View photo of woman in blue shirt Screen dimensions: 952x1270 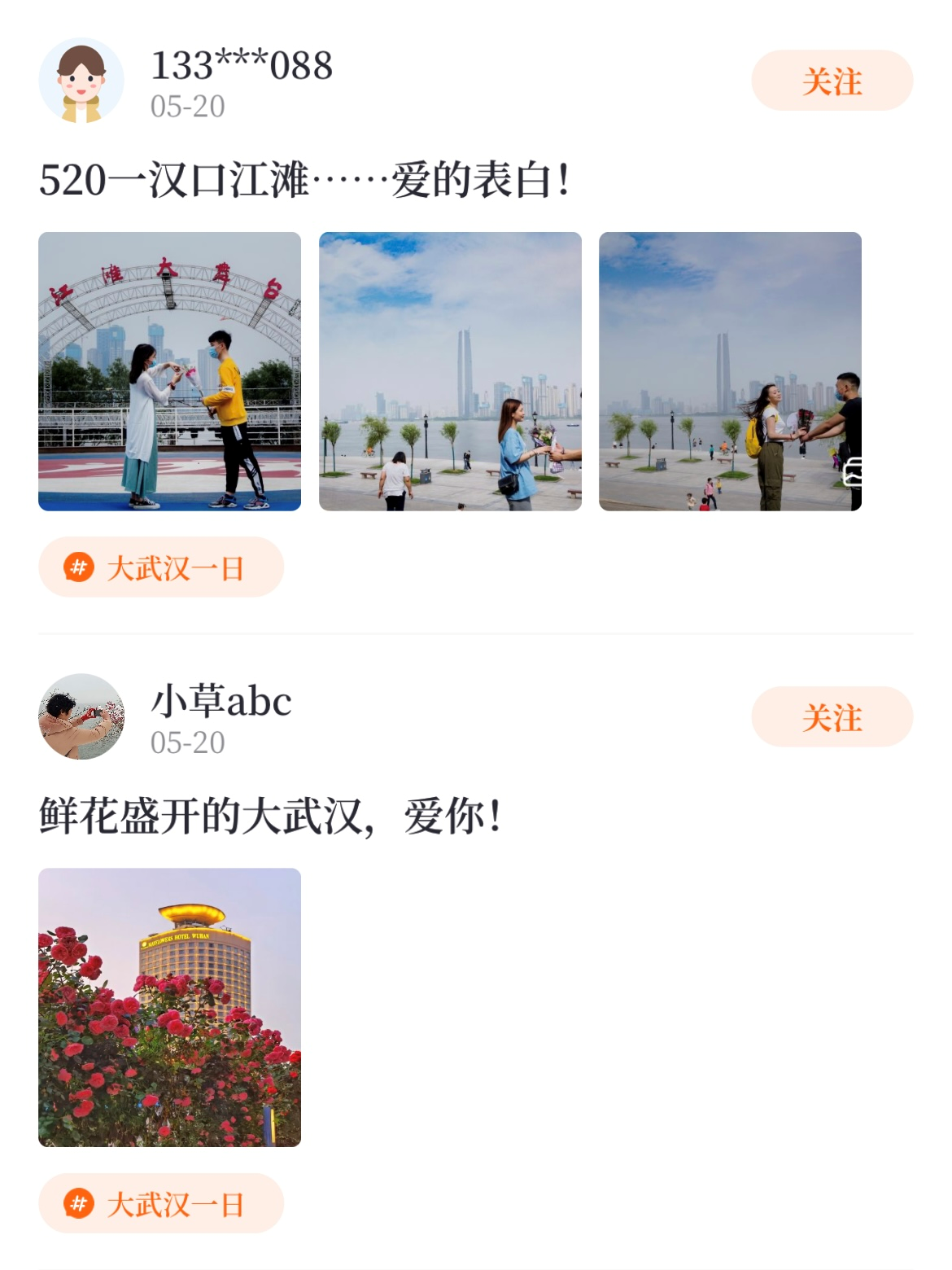450,371
